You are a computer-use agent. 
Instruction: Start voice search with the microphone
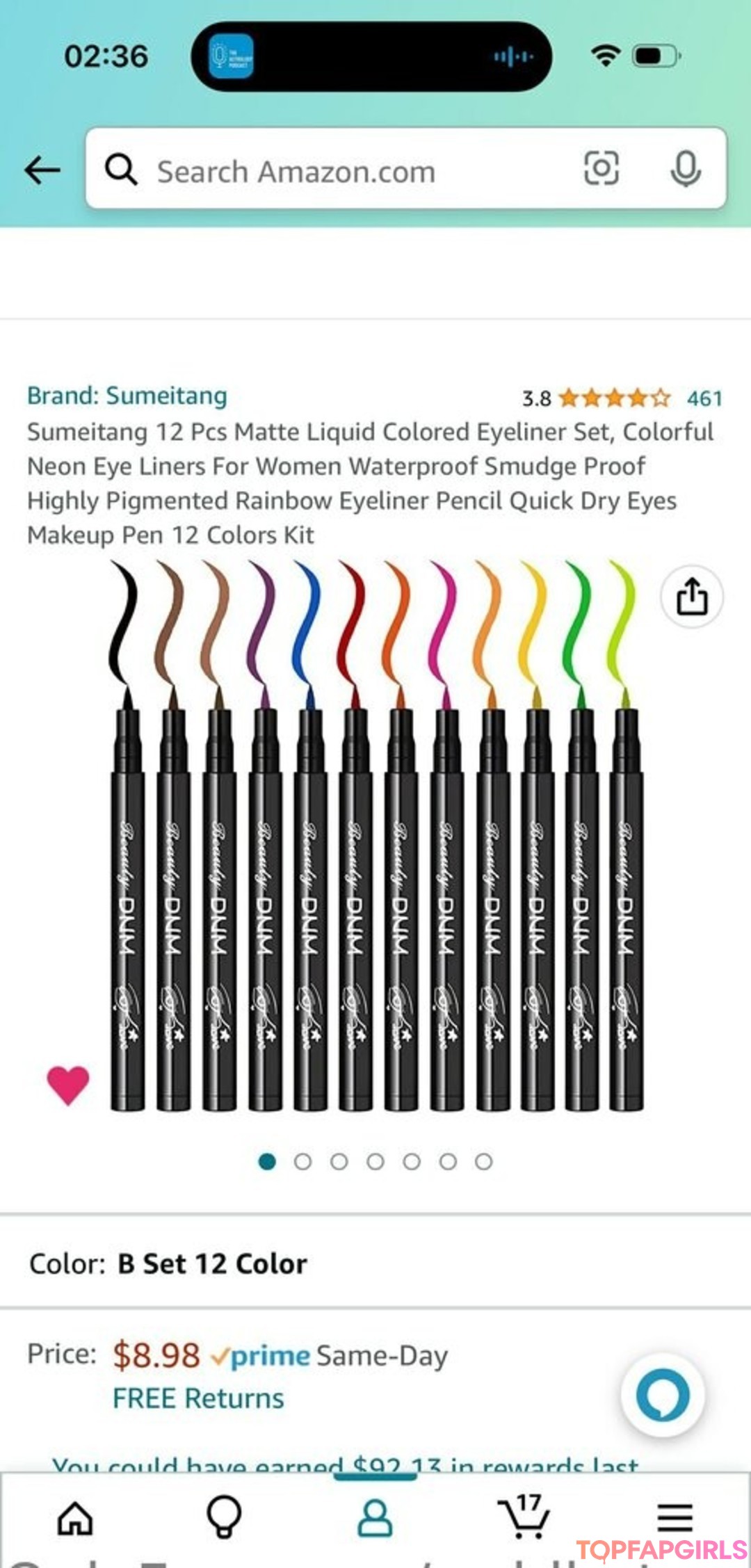click(685, 168)
